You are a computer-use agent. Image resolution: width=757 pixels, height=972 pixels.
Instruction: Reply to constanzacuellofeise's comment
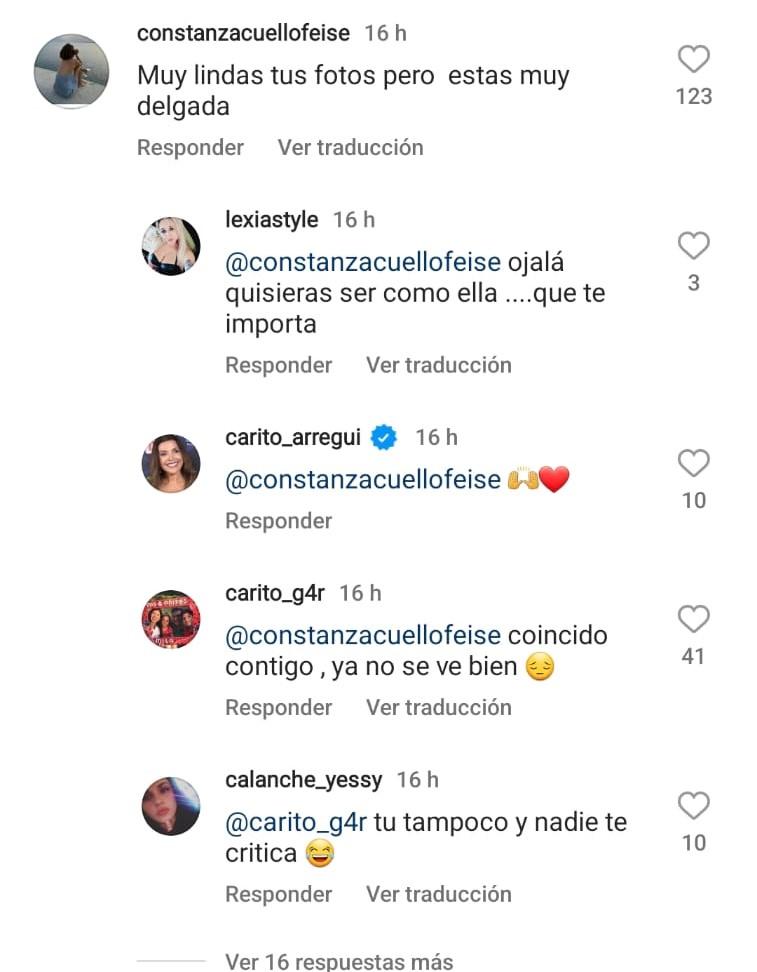click(190, 147)
